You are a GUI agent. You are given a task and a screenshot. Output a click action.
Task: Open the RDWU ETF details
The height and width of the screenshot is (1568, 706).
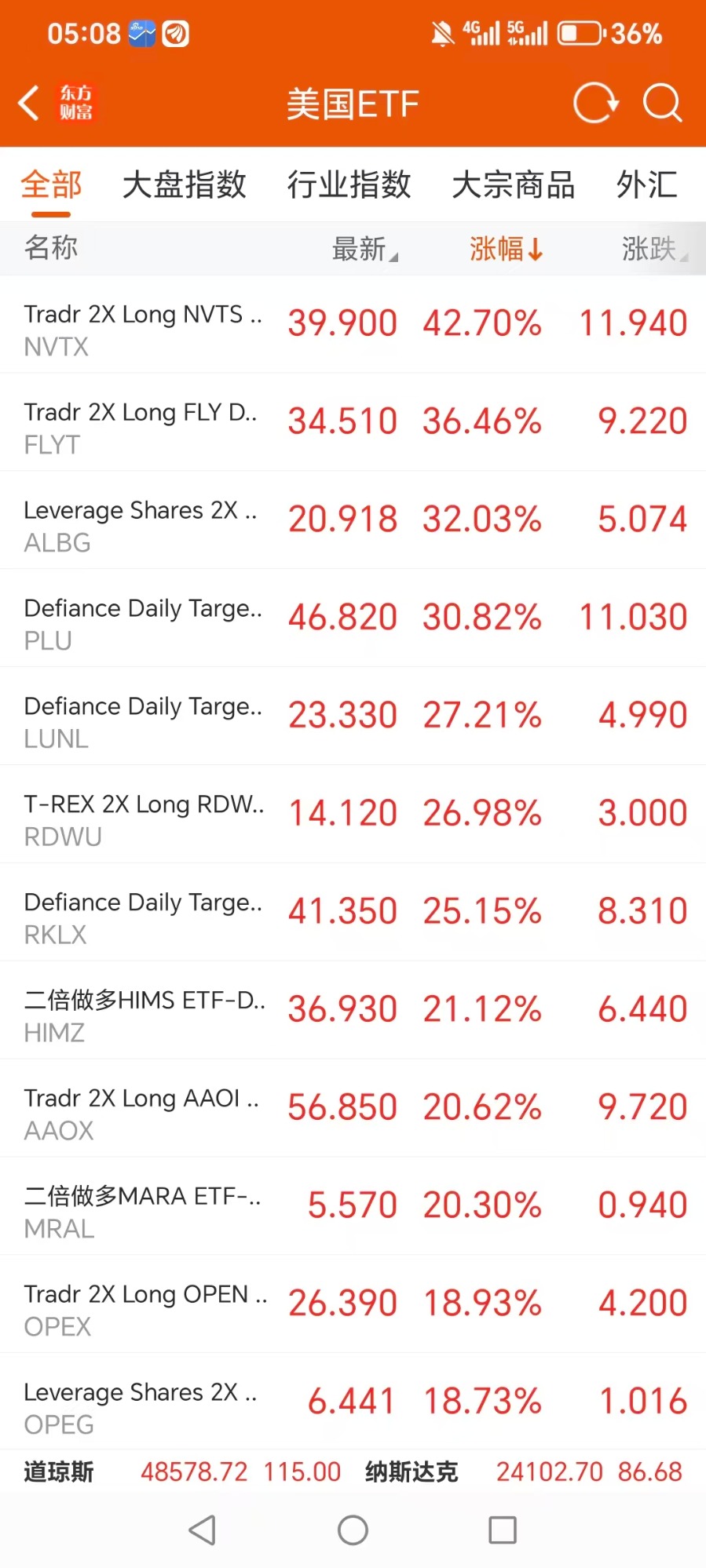coord(353,815)
